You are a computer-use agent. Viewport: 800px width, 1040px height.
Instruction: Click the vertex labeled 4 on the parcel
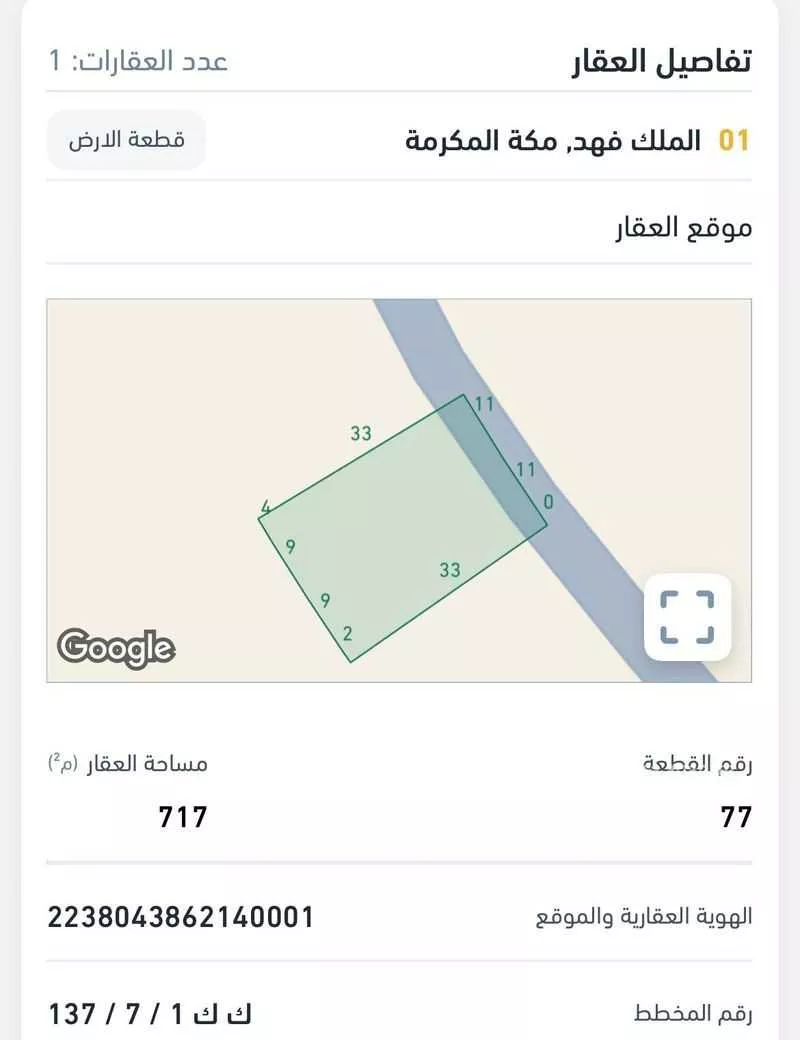click(x=264, y=508)
